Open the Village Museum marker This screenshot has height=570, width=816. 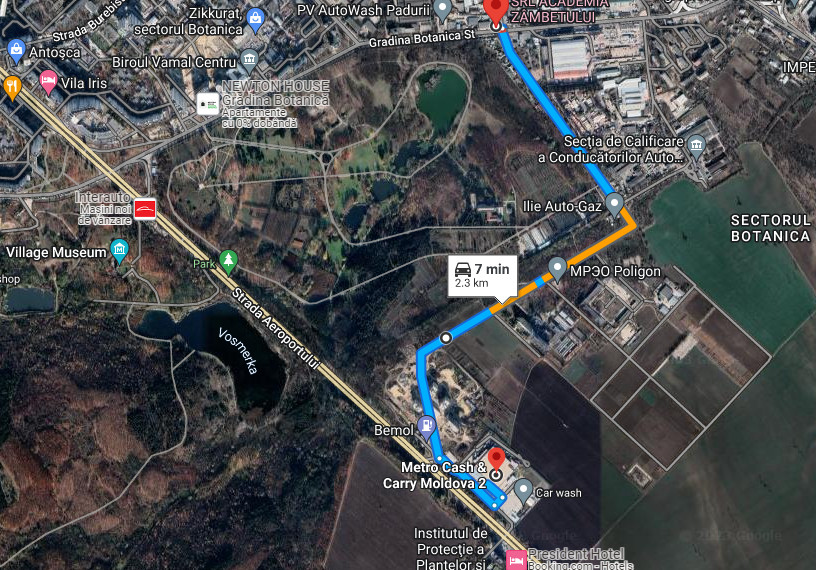(120, 250)
